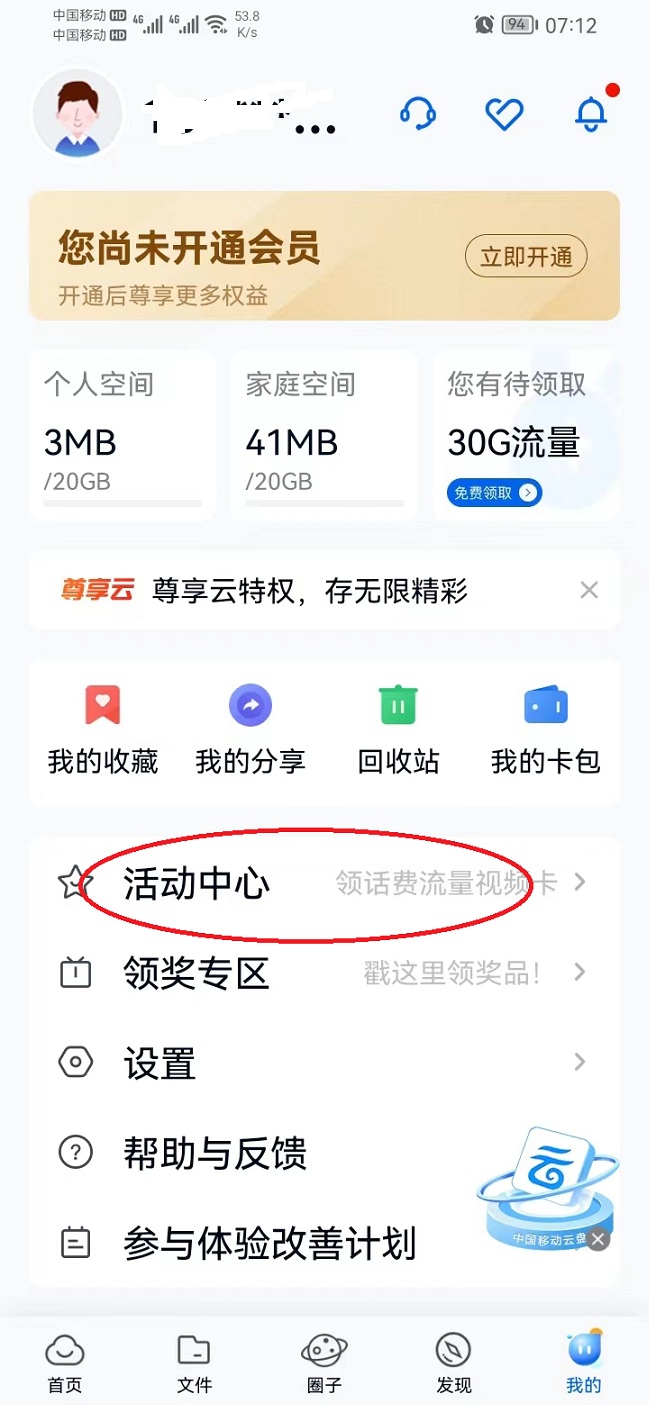Dismiss the 尊享云特权 banner
Image resolution: width=656 pixels, height=1412 pixels.
[x=589, y=591]
